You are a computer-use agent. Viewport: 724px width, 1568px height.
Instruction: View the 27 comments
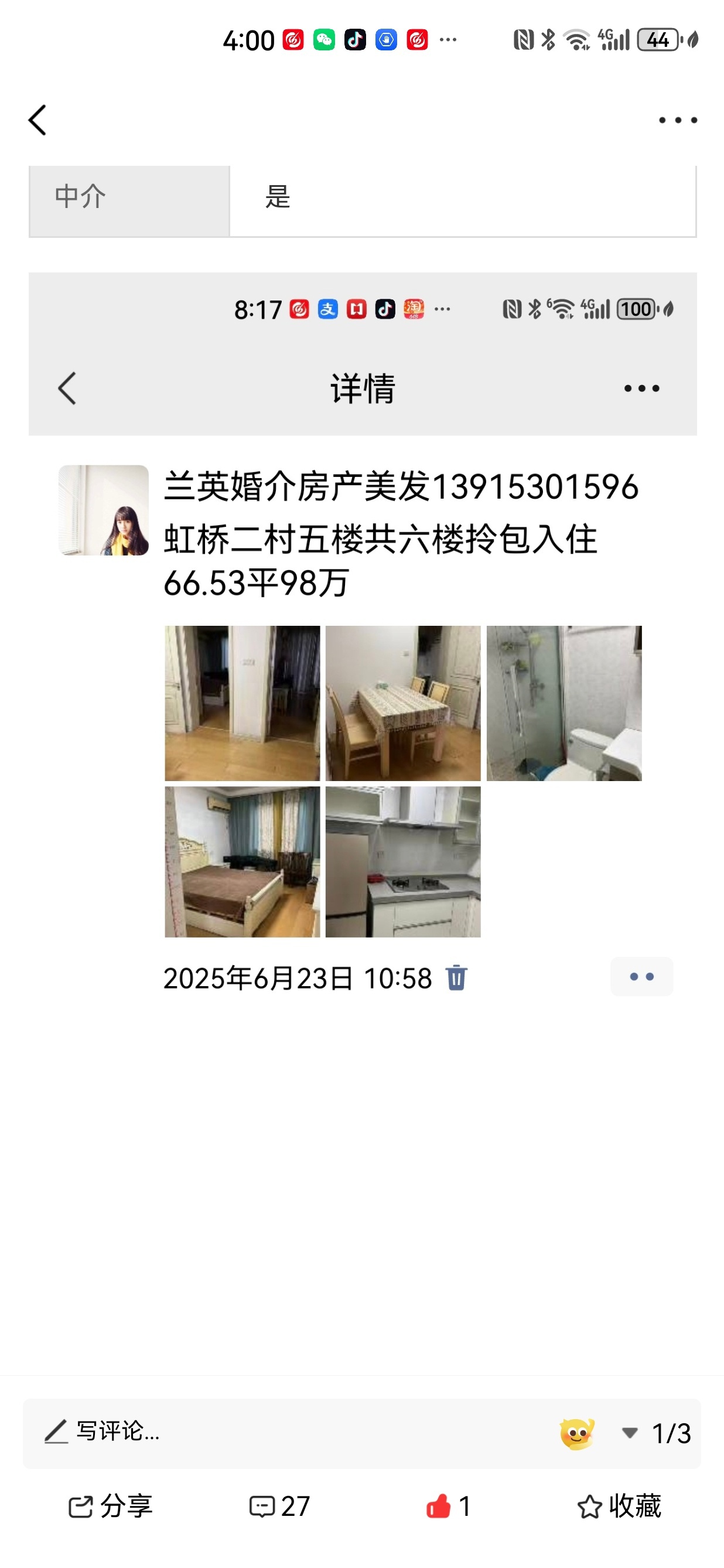(x=280, y=1506)
